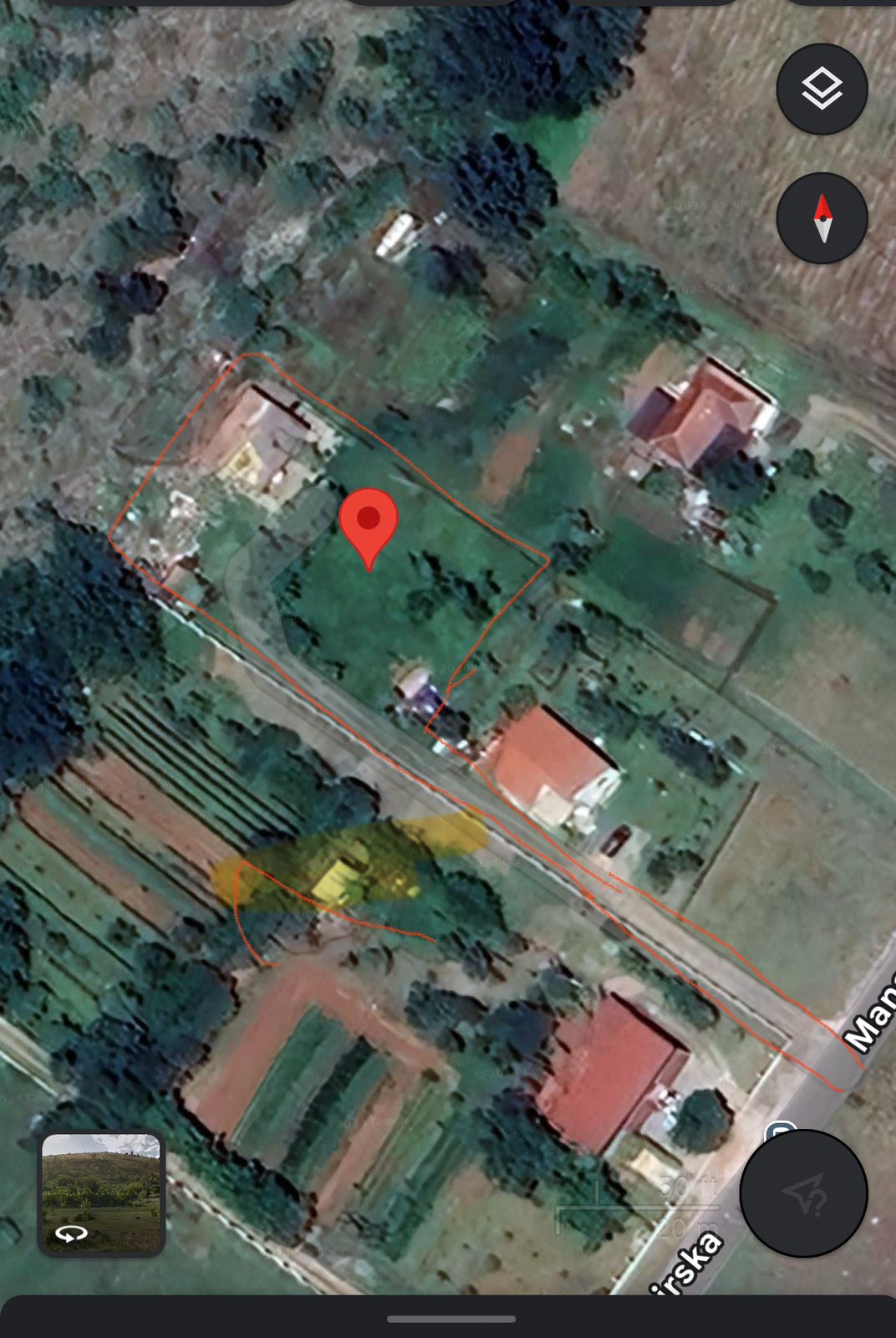
Task: Tap the compass to reset north
Action: click(822, 218)
